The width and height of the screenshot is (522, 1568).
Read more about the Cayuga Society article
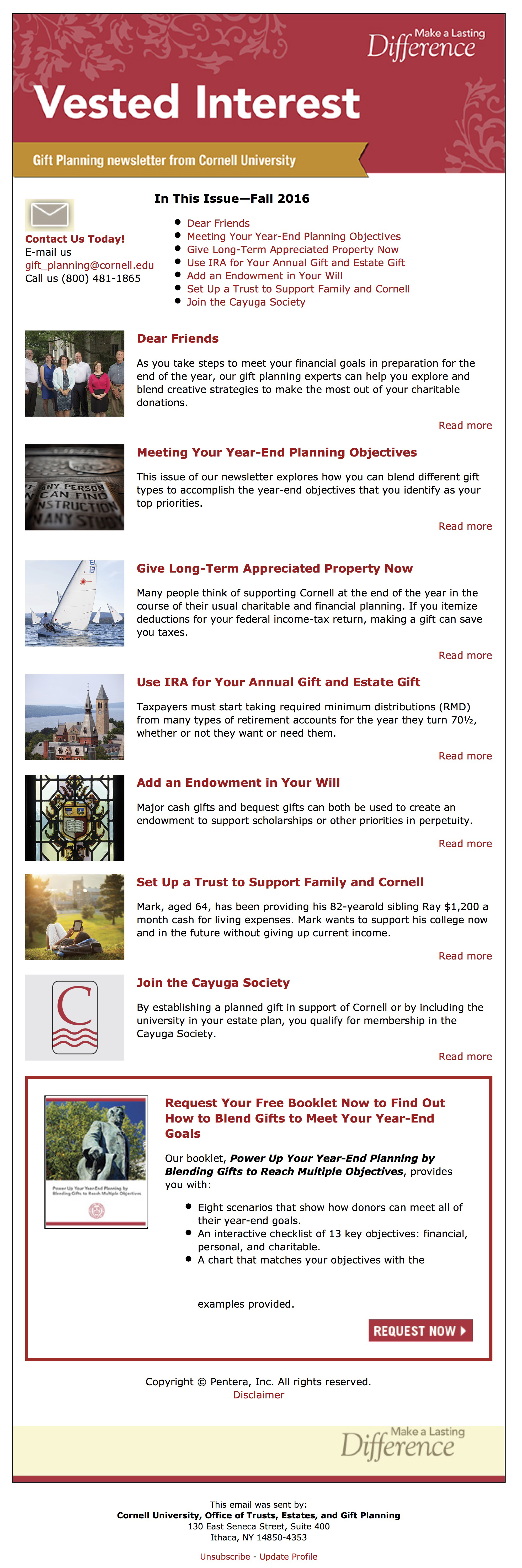point(465,1056)
